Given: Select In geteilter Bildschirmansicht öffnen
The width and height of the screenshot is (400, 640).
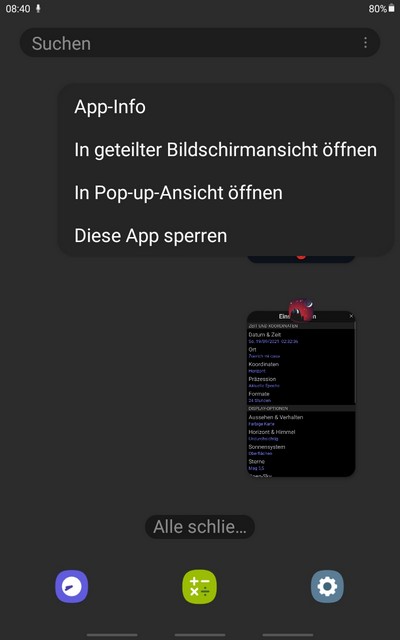Looking at the screenshot, I should click(225, 150).
